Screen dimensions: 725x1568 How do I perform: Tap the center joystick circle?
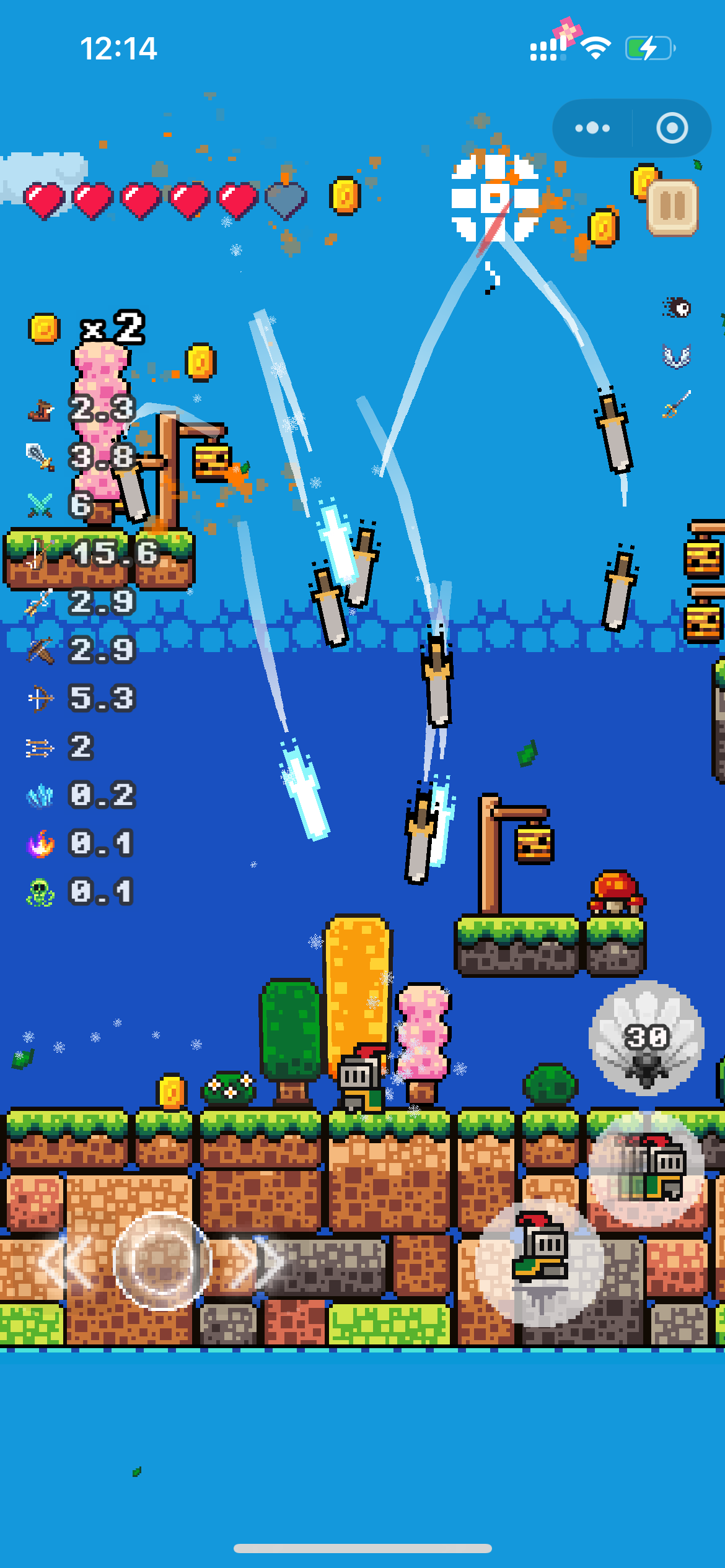click(162, 1261)
